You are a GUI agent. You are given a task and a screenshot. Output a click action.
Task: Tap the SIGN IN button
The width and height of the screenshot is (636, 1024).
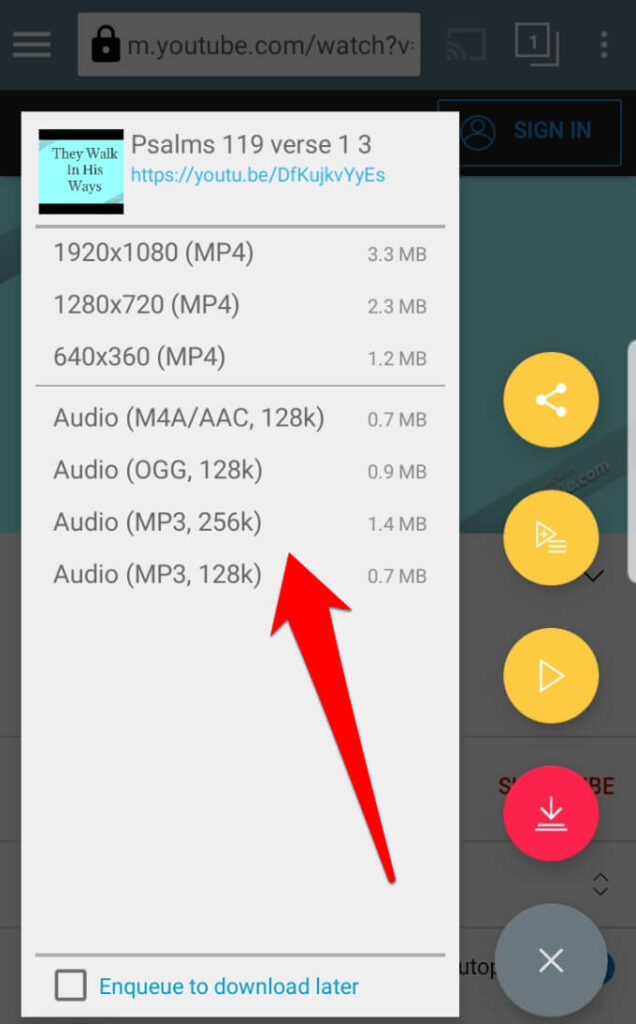(x=529, y=131)
